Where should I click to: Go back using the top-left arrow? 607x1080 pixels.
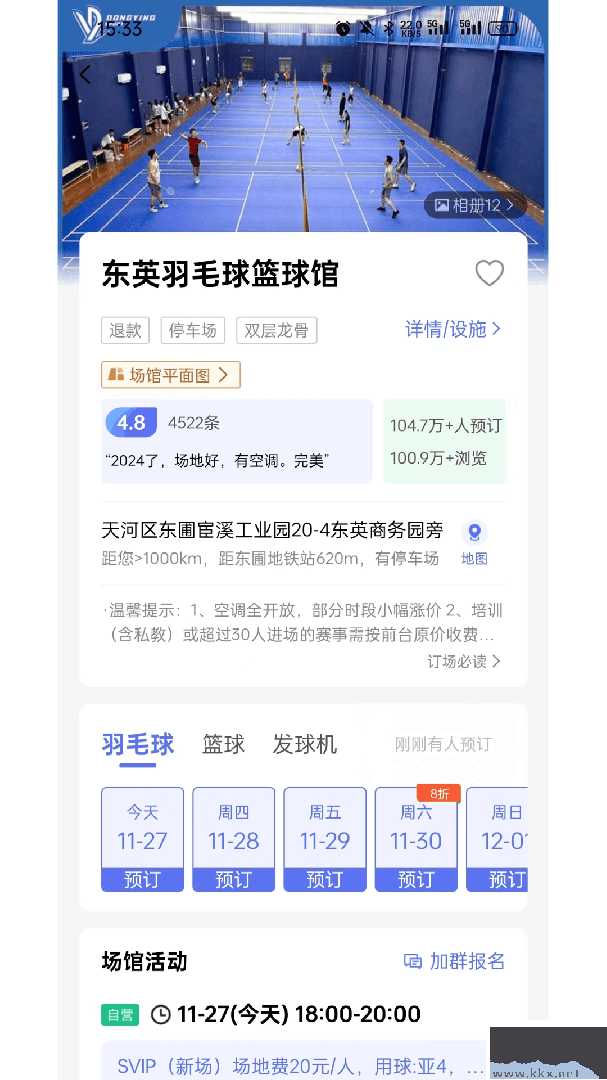click(x=86, y=74)
